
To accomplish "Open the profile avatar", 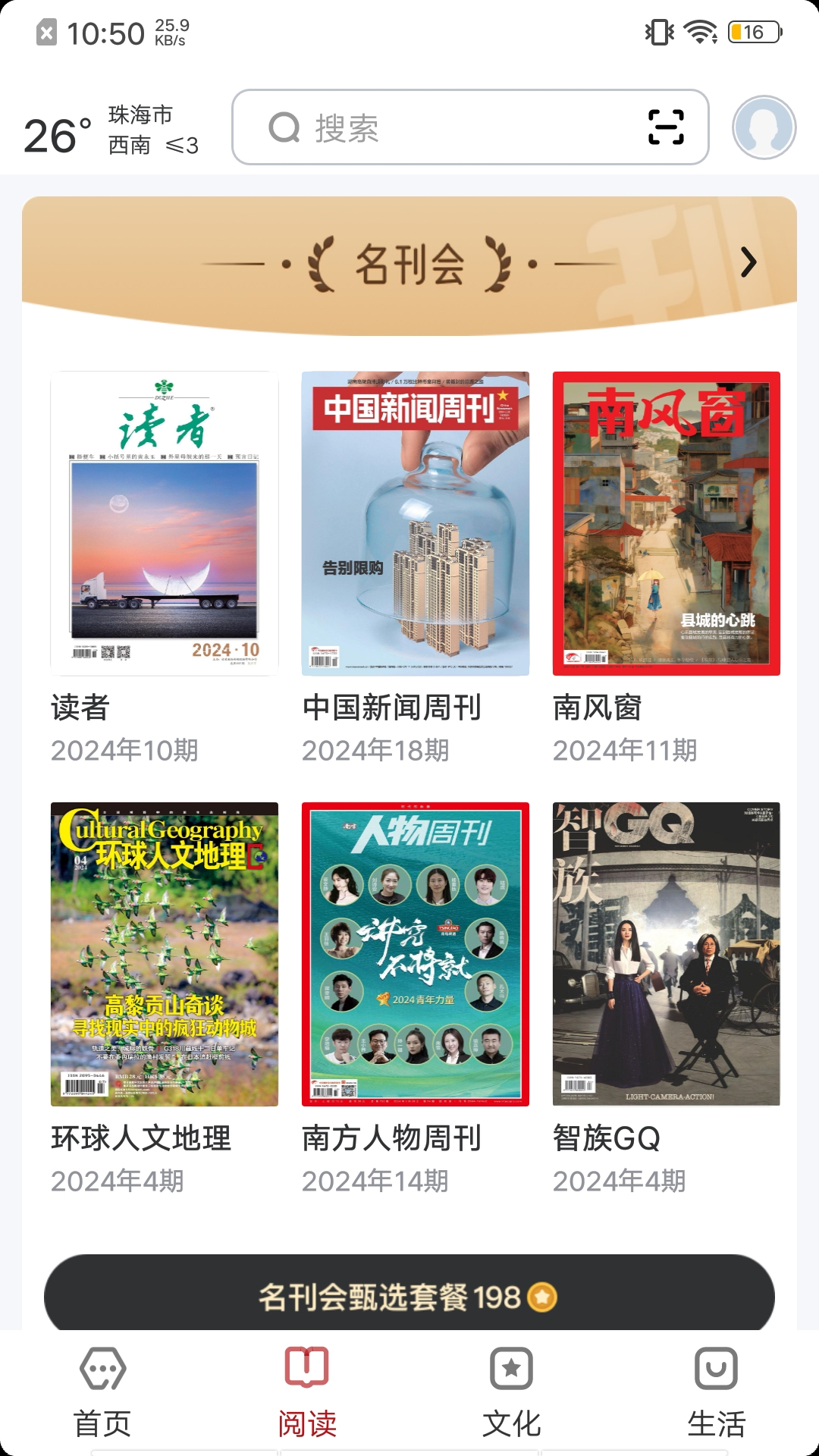I will pyautogui.click(x=764, y=127).
